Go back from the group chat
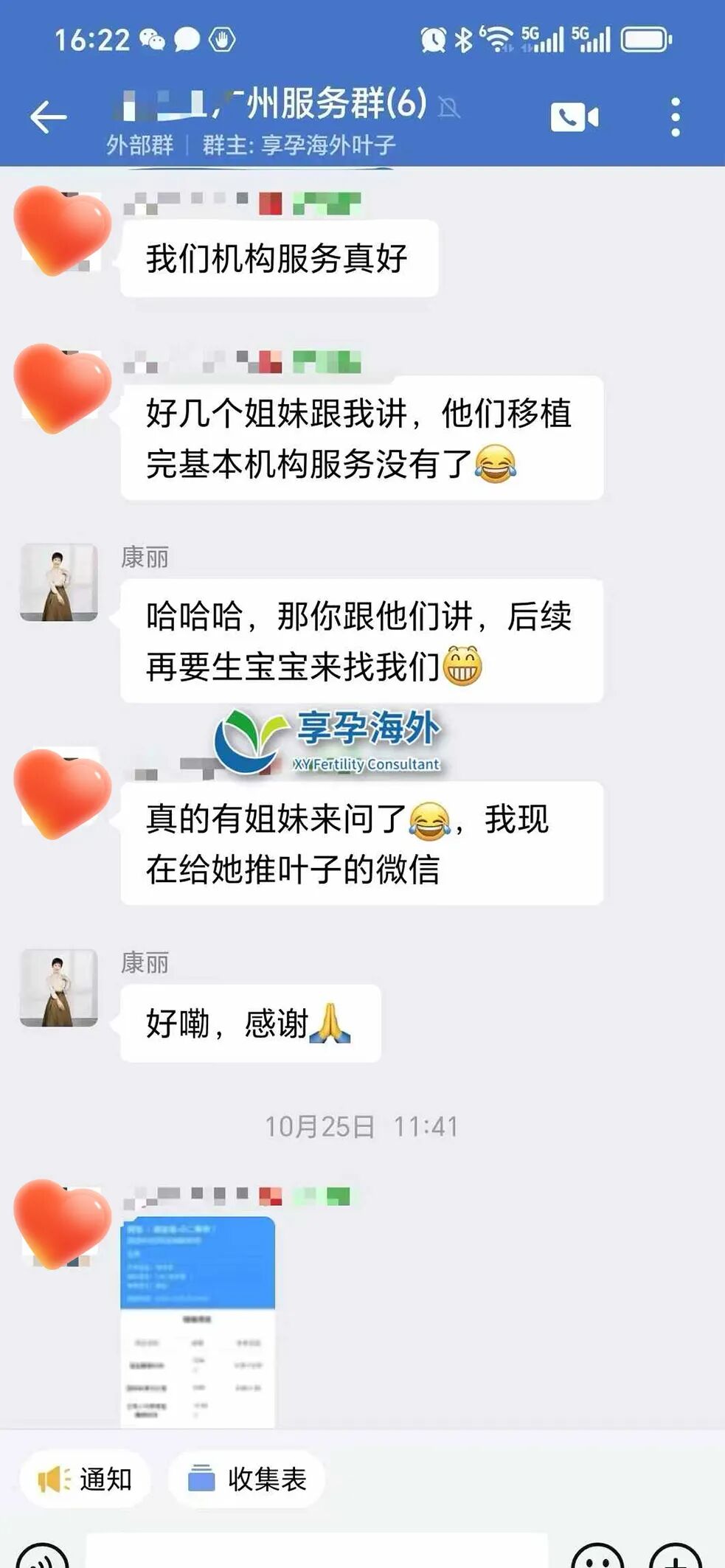 coord(48,117)
